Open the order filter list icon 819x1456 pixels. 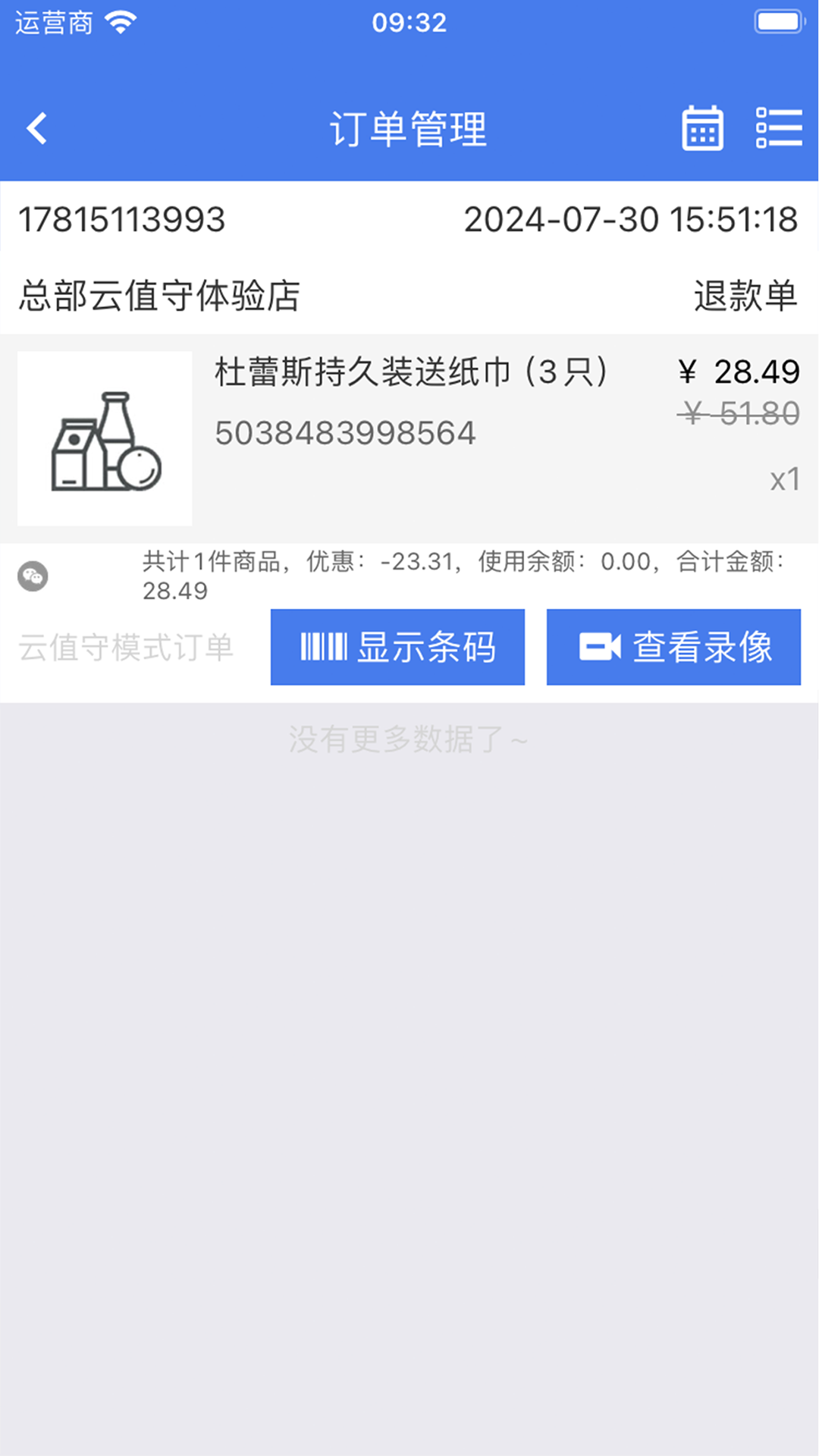point(780,127)
